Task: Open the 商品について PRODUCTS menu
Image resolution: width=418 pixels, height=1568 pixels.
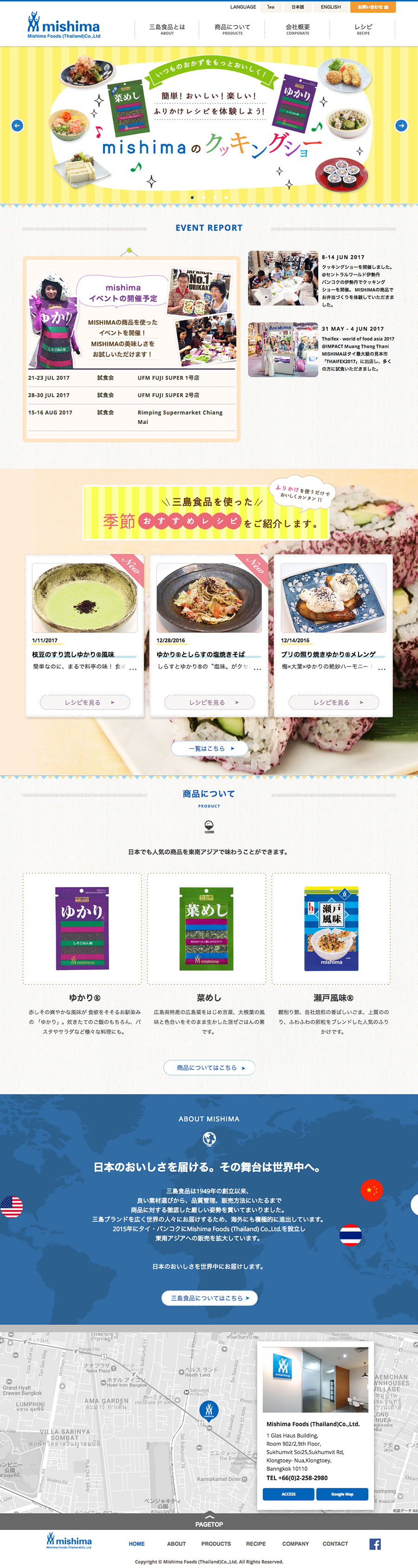Action: click(232, 29)
